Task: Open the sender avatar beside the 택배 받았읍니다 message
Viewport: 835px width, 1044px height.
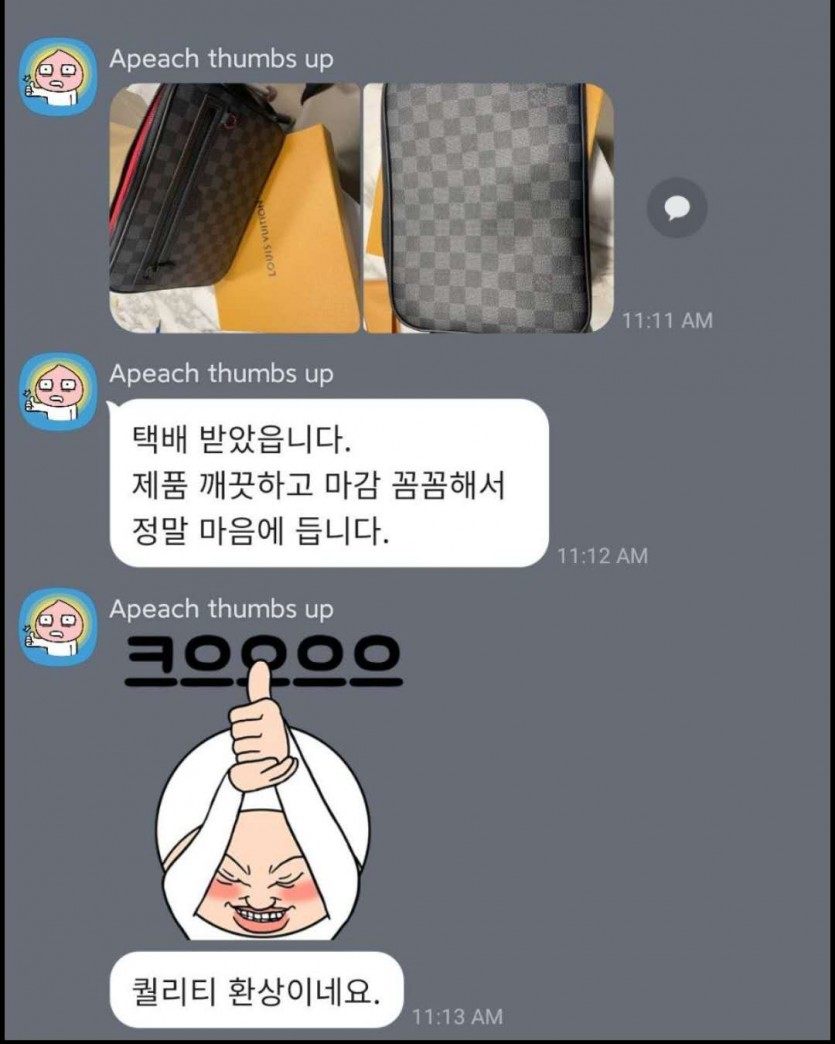Action: point(59,392)
